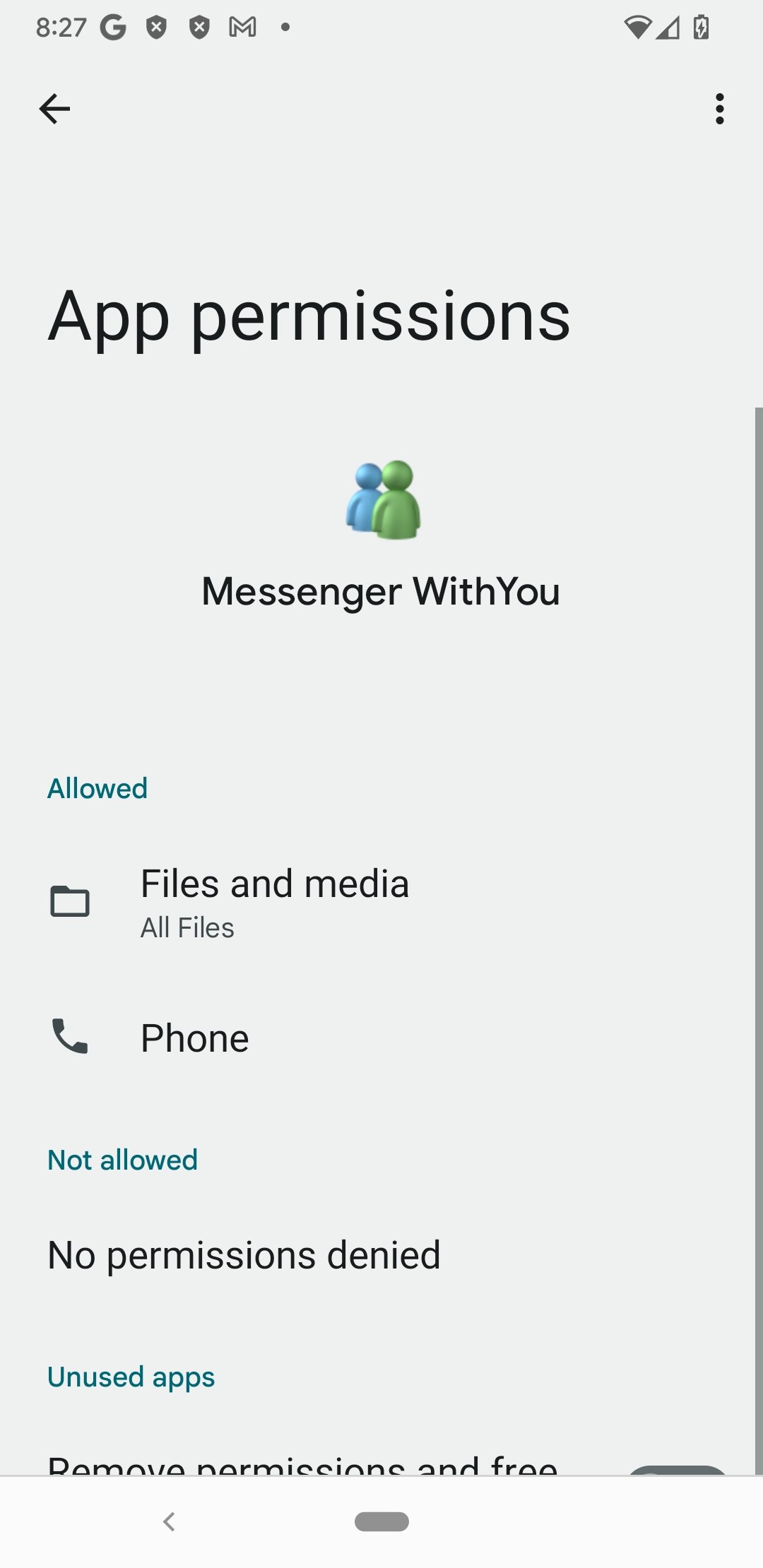
Task: Tap the home pill in navigation bar
Action: pos(381,1521)
